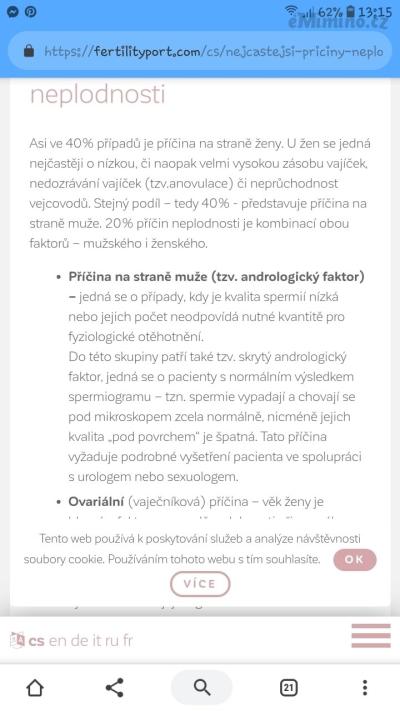Share this page
The height and width of the screenshot is (711, 400).
click(115, 688)
